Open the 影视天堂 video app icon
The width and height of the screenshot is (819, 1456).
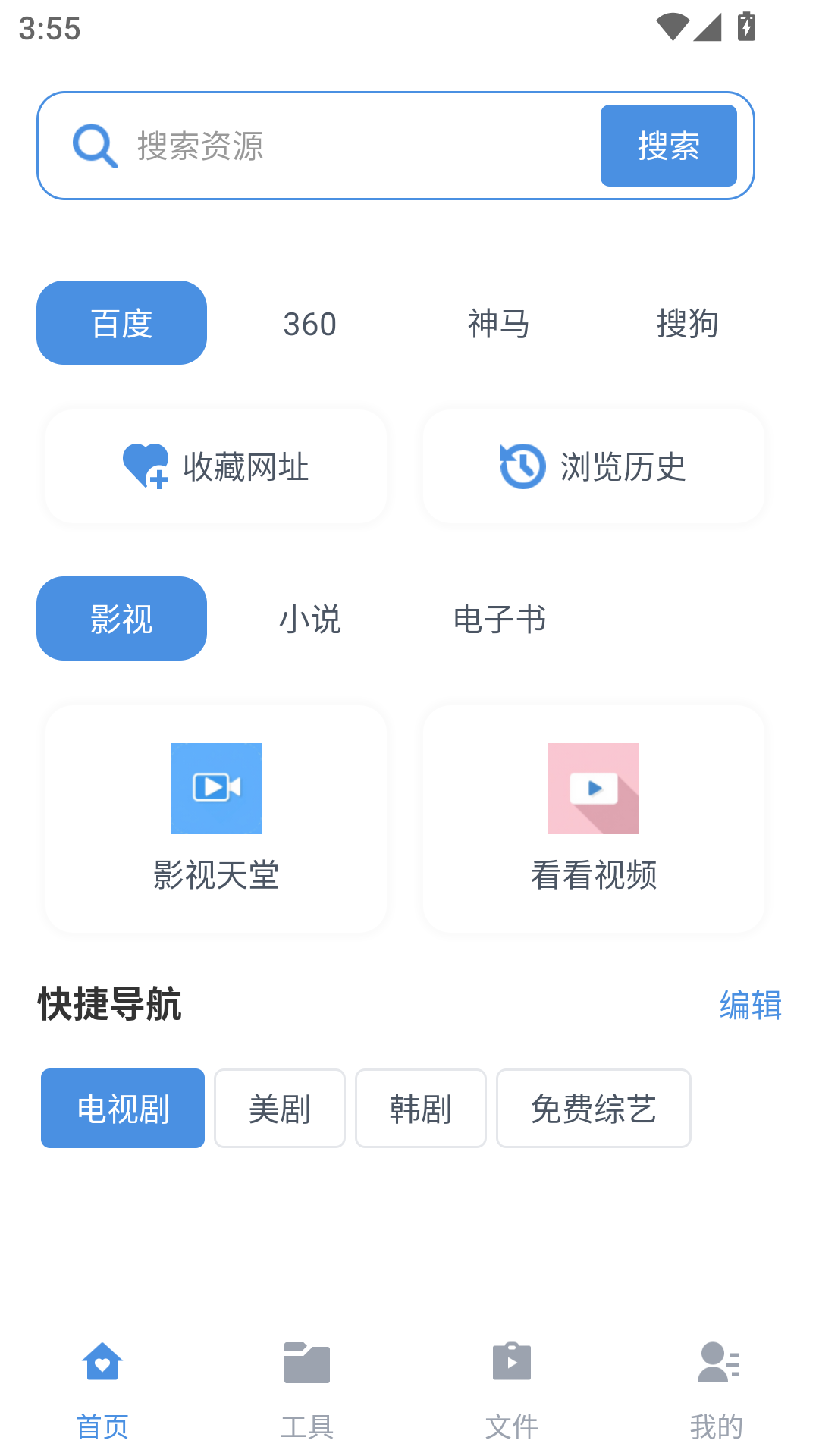coord(216,789)
